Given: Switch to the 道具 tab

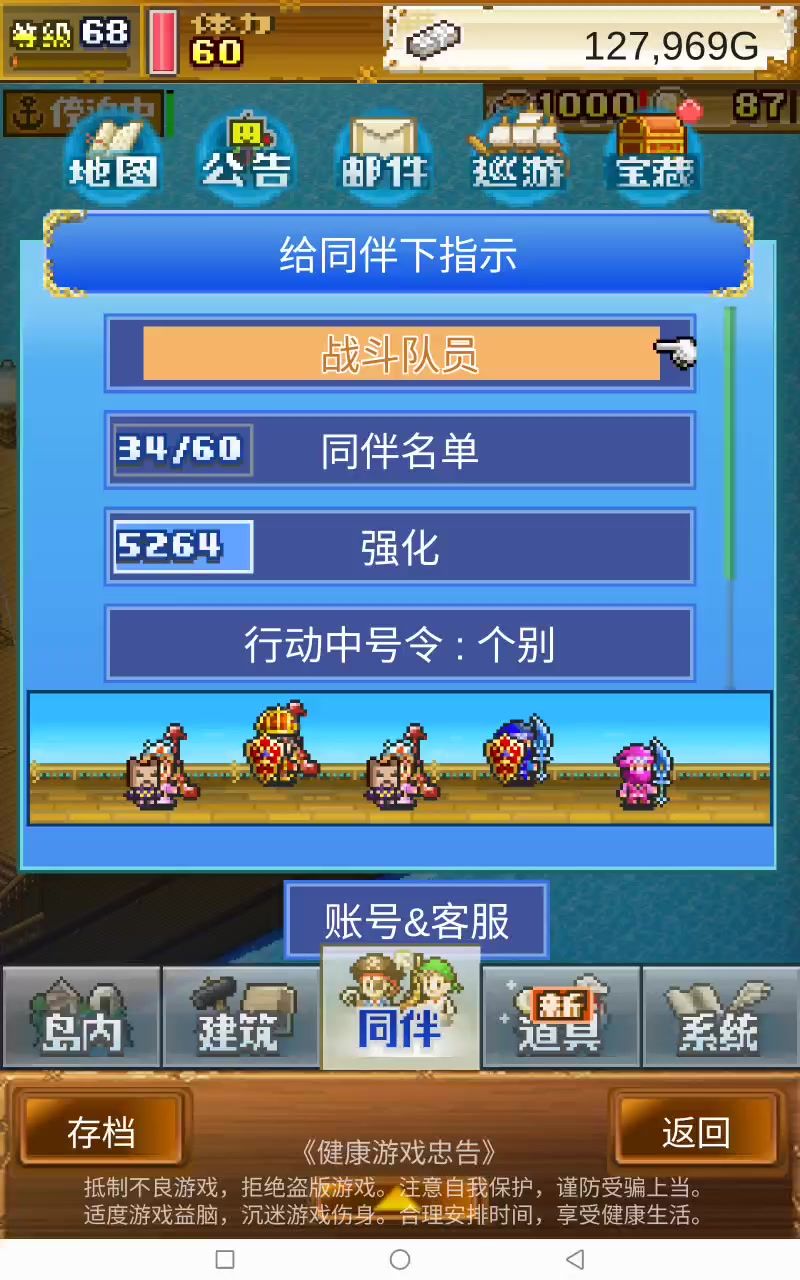Looking at the screenshot, I should (x=560, y=1020).
